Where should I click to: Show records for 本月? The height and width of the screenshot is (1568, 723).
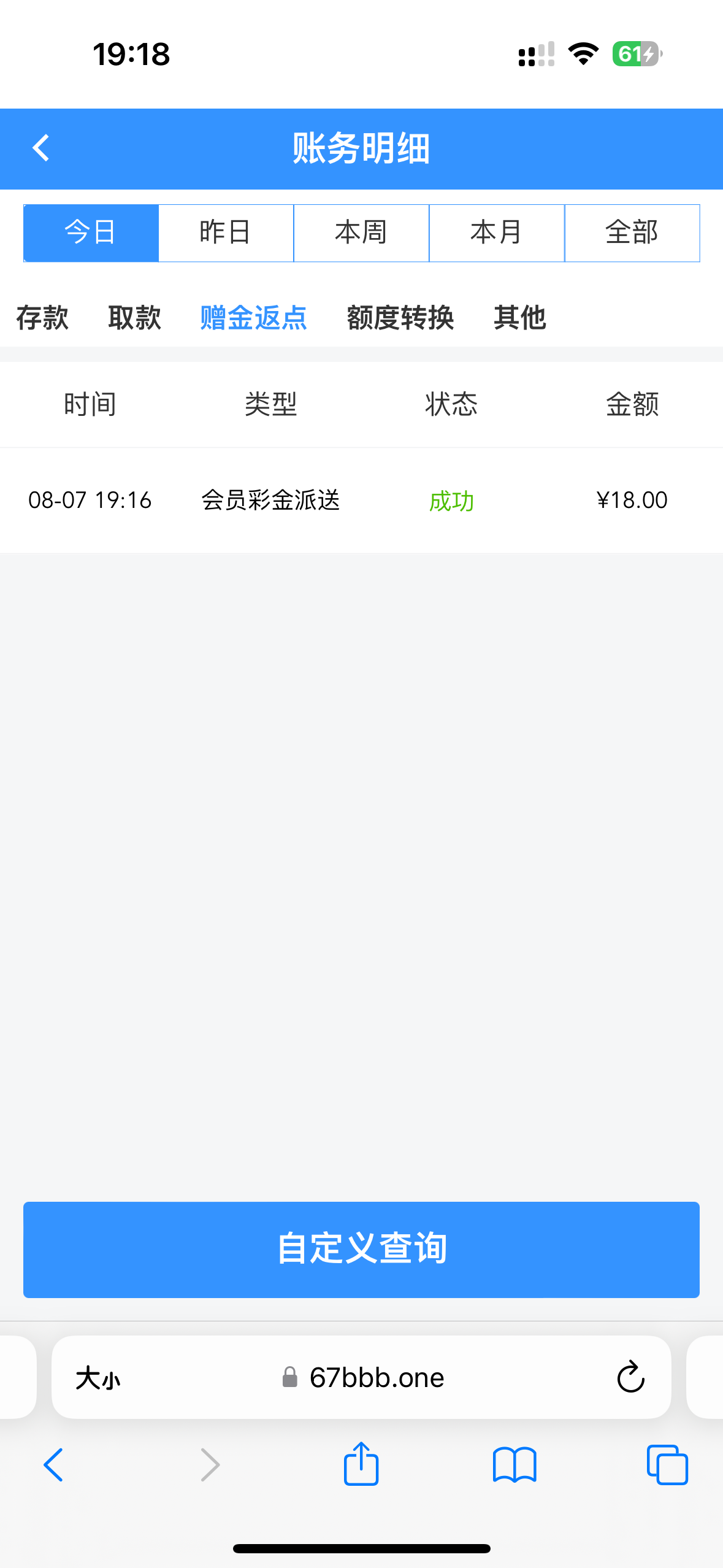click(497, 233)
